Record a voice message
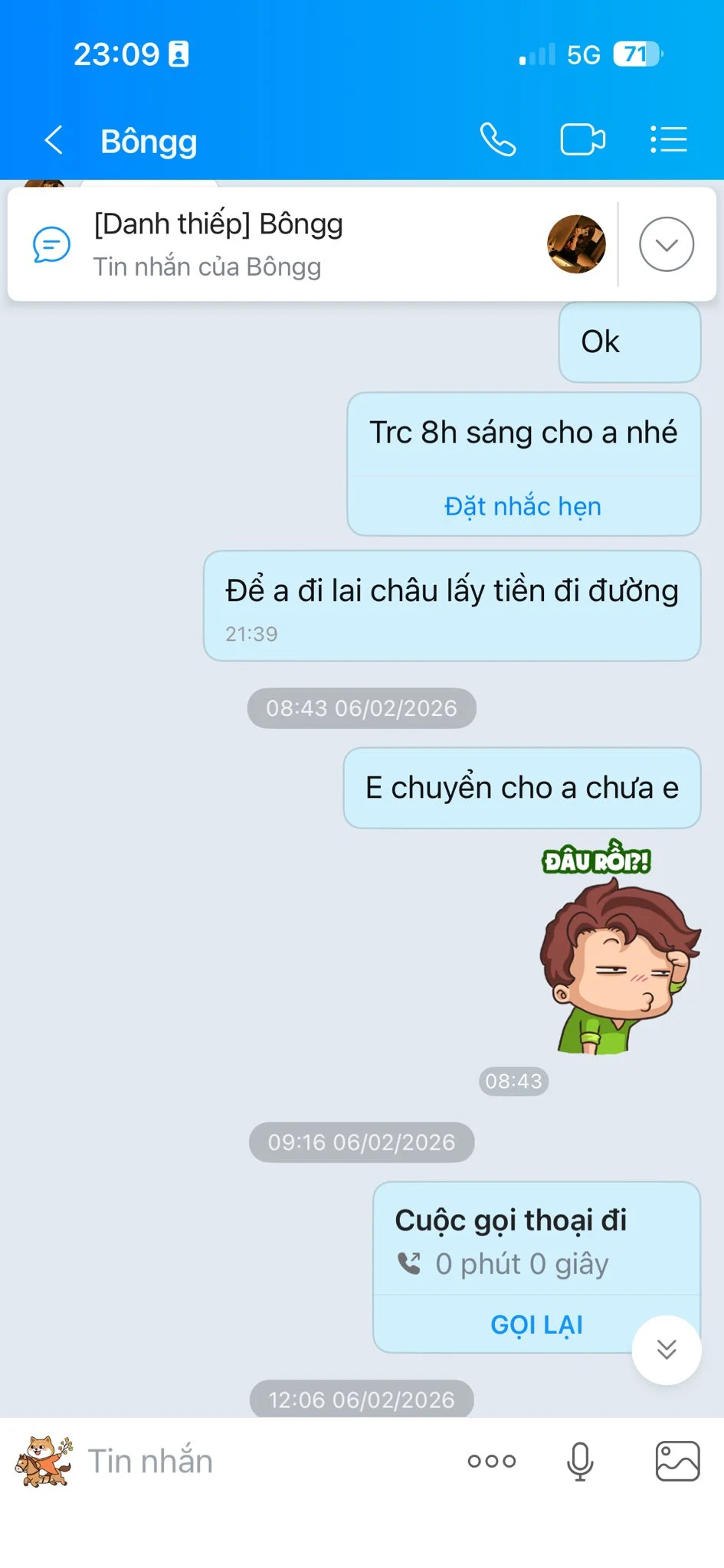 point(580,1461)
